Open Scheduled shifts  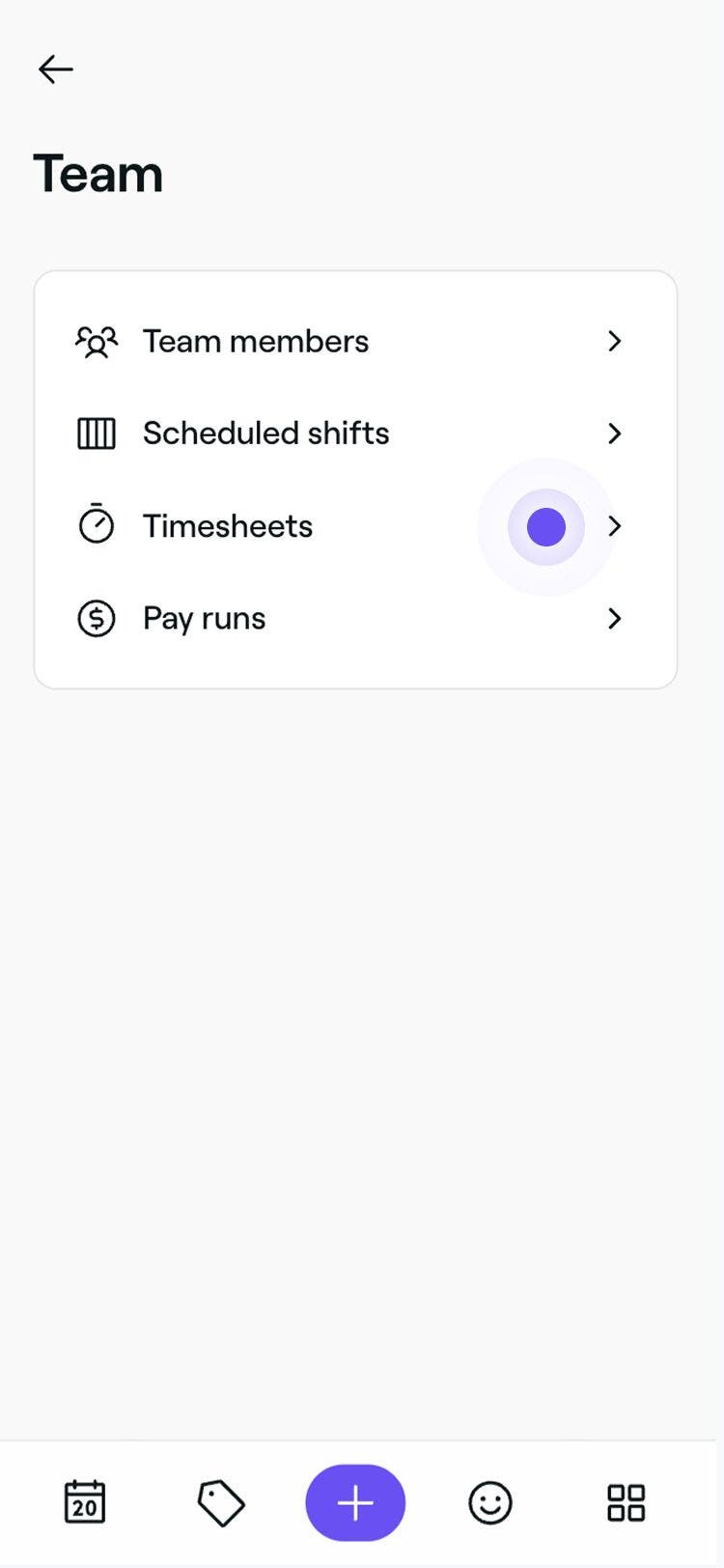pos(265,434)
